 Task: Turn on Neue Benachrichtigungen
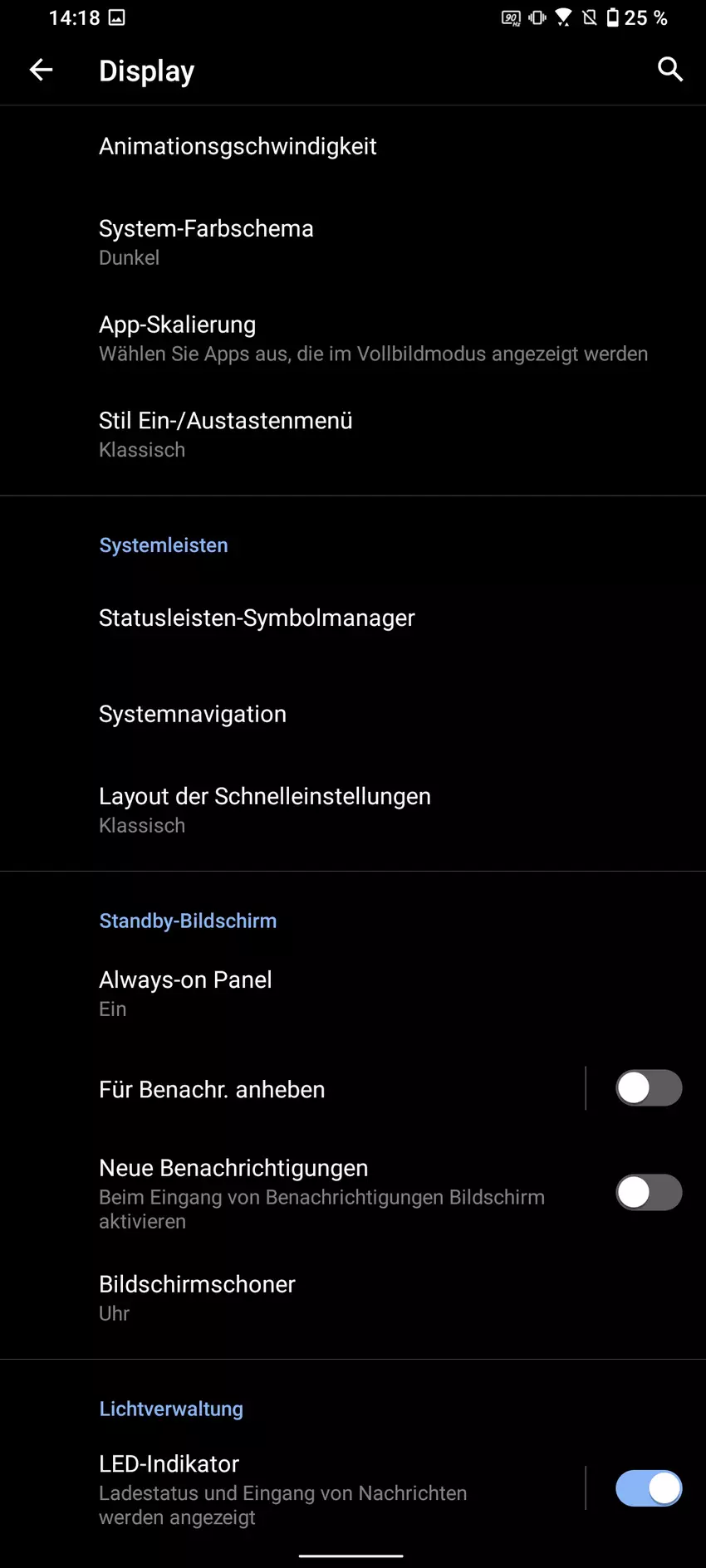point(648,1193)
